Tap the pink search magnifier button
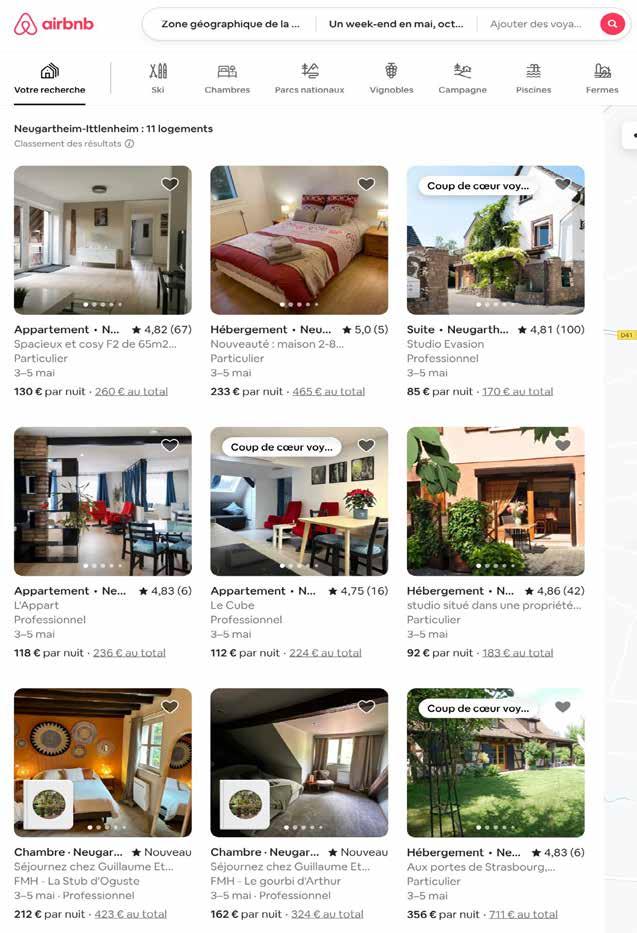637x933 pixels. tap(612, 24)
